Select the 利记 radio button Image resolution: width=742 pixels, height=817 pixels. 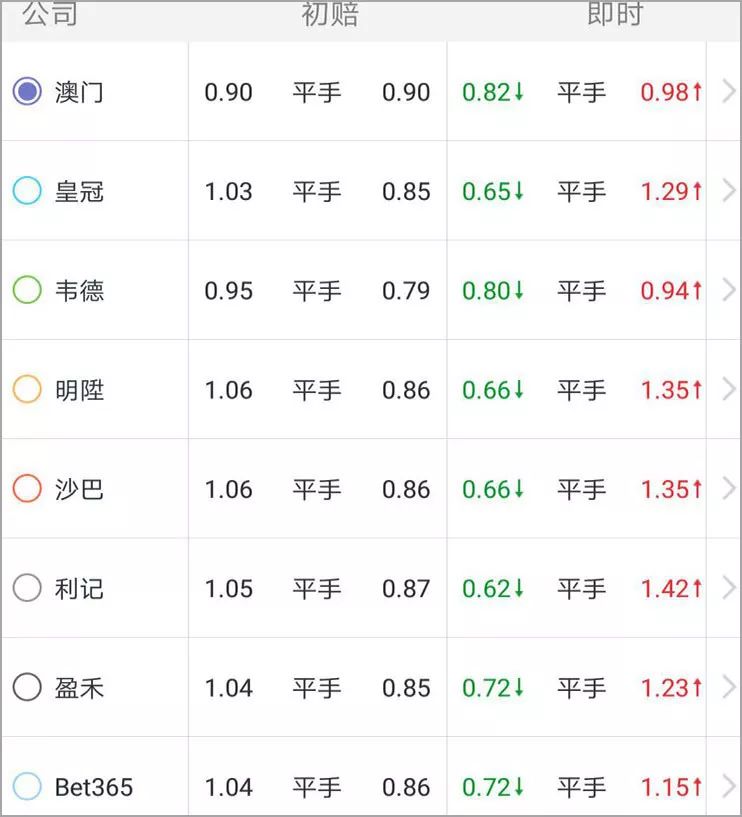point(27,589)
